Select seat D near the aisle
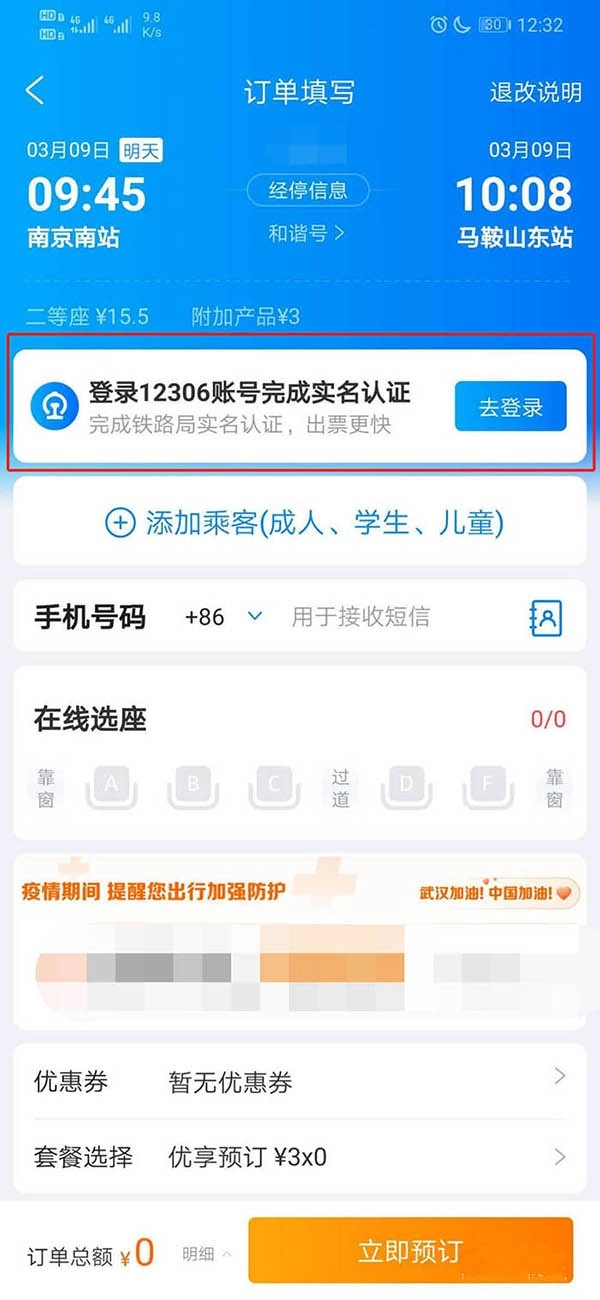The height and width of the screenshot is (1300, 600). (406, 786)
